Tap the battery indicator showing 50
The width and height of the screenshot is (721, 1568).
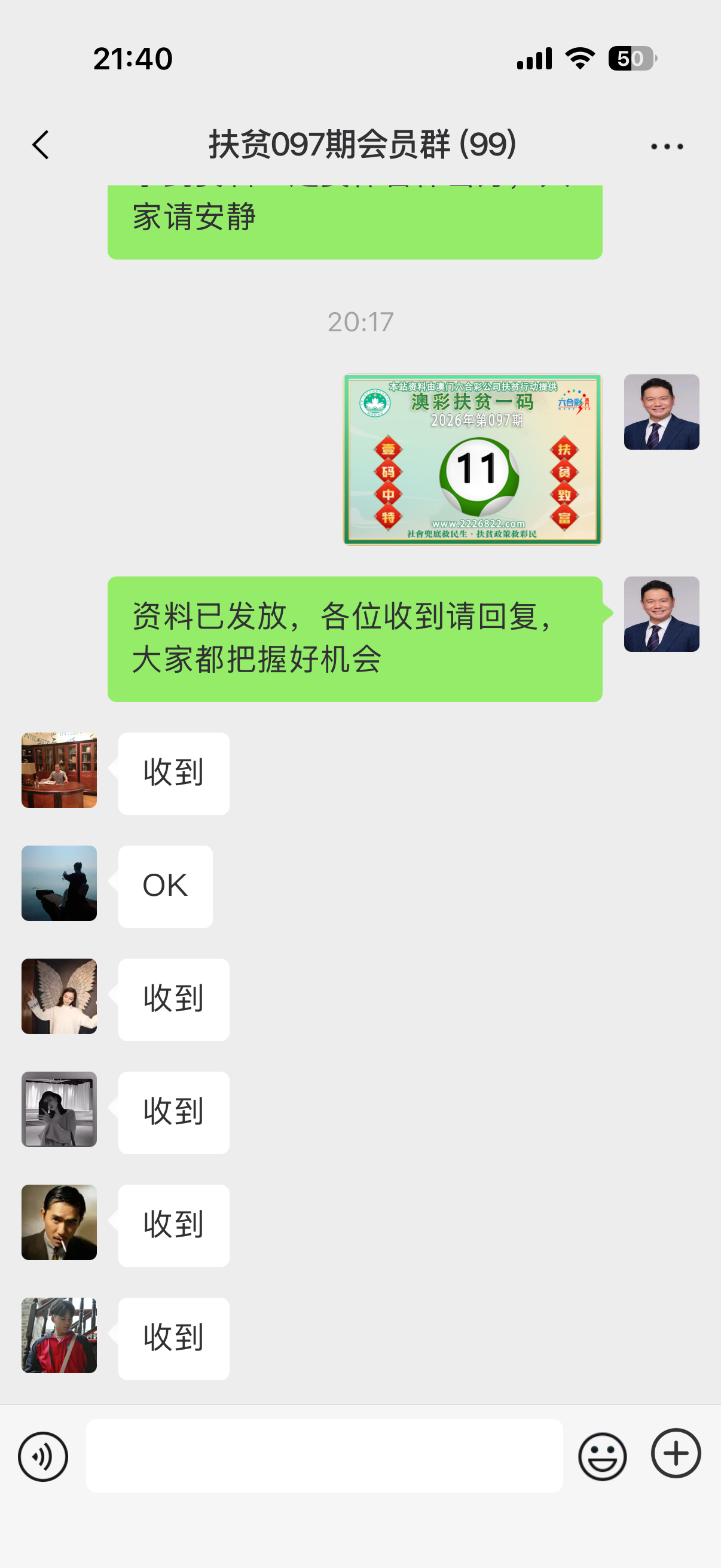tap(631, 58)
